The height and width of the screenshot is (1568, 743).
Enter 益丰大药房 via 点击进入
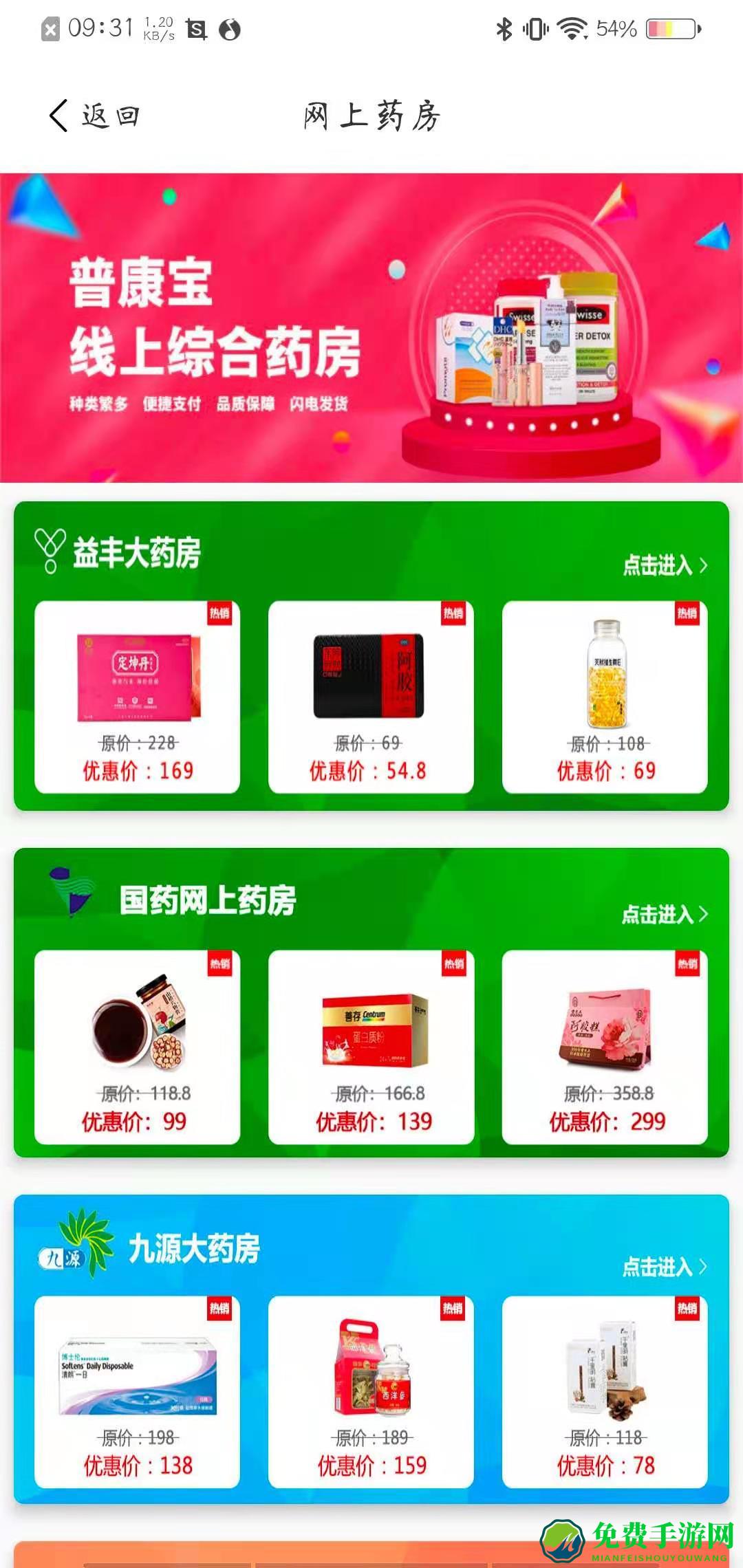[665, 565]
